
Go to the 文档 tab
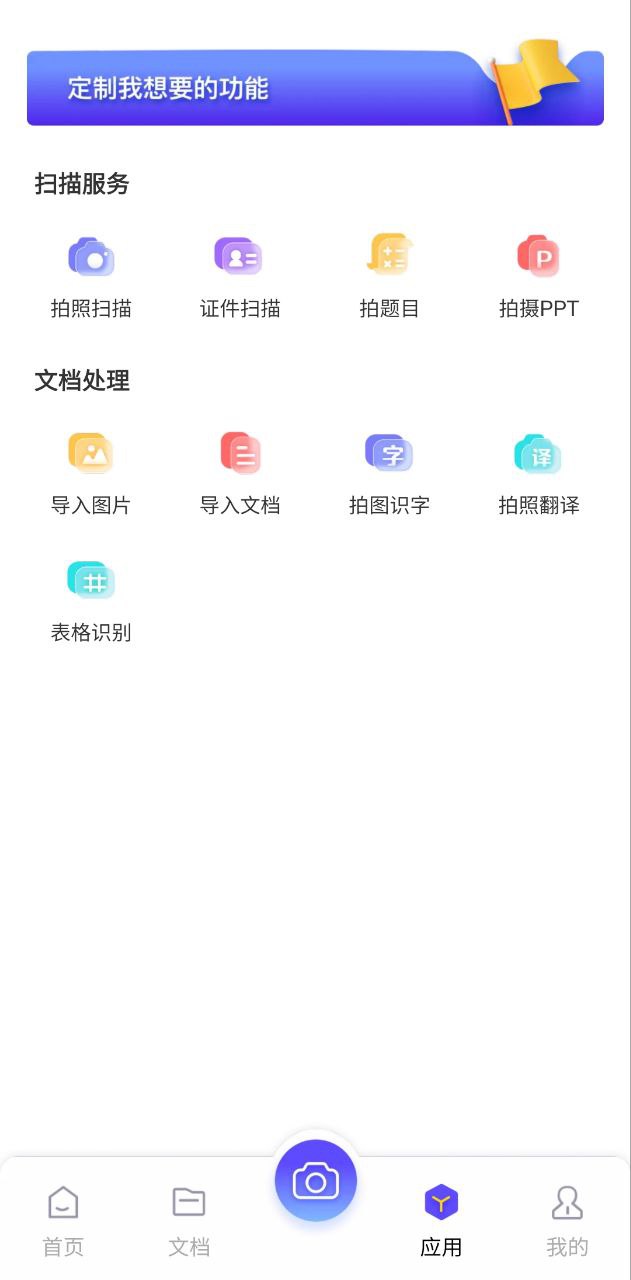tap(189, 1220)
